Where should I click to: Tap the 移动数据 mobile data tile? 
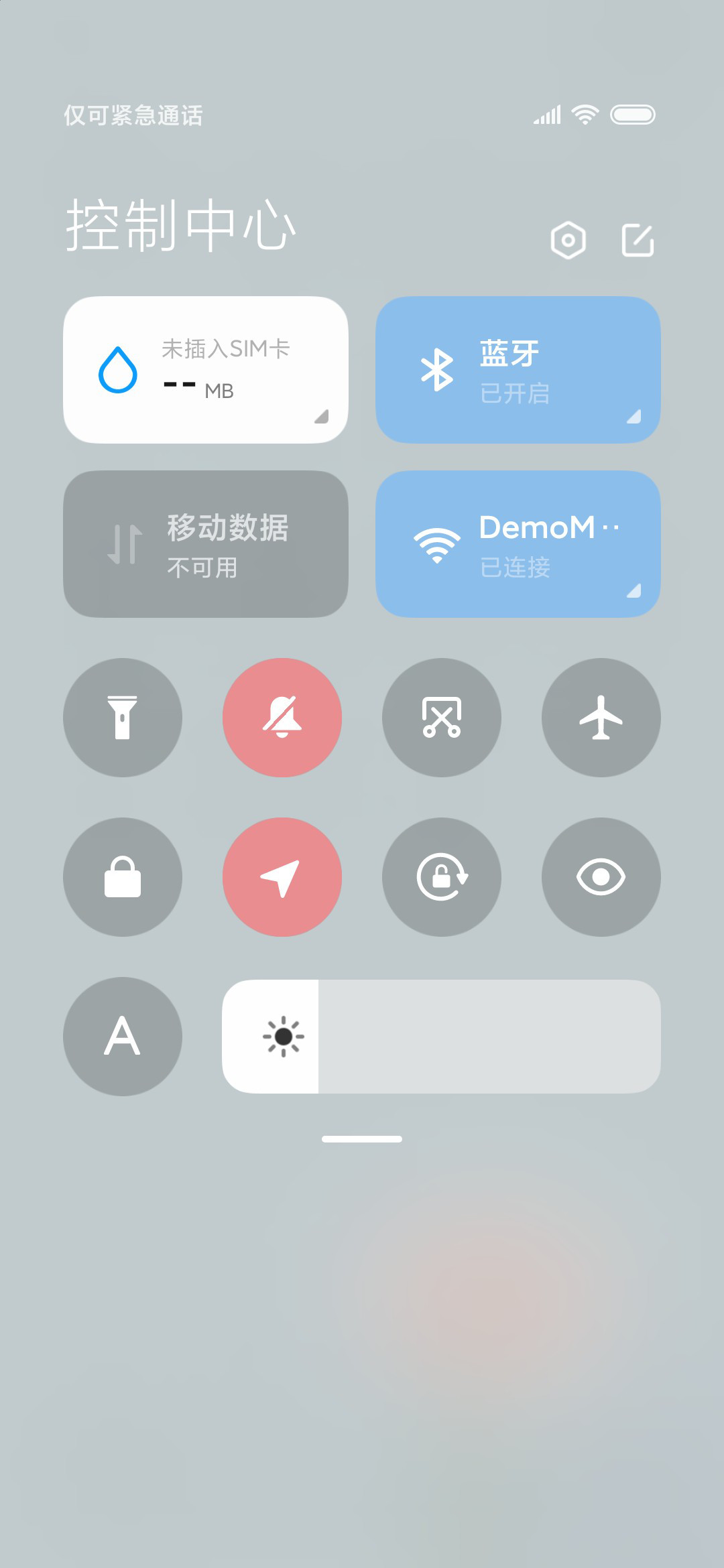pyautogui.click(x=206, y=544)
